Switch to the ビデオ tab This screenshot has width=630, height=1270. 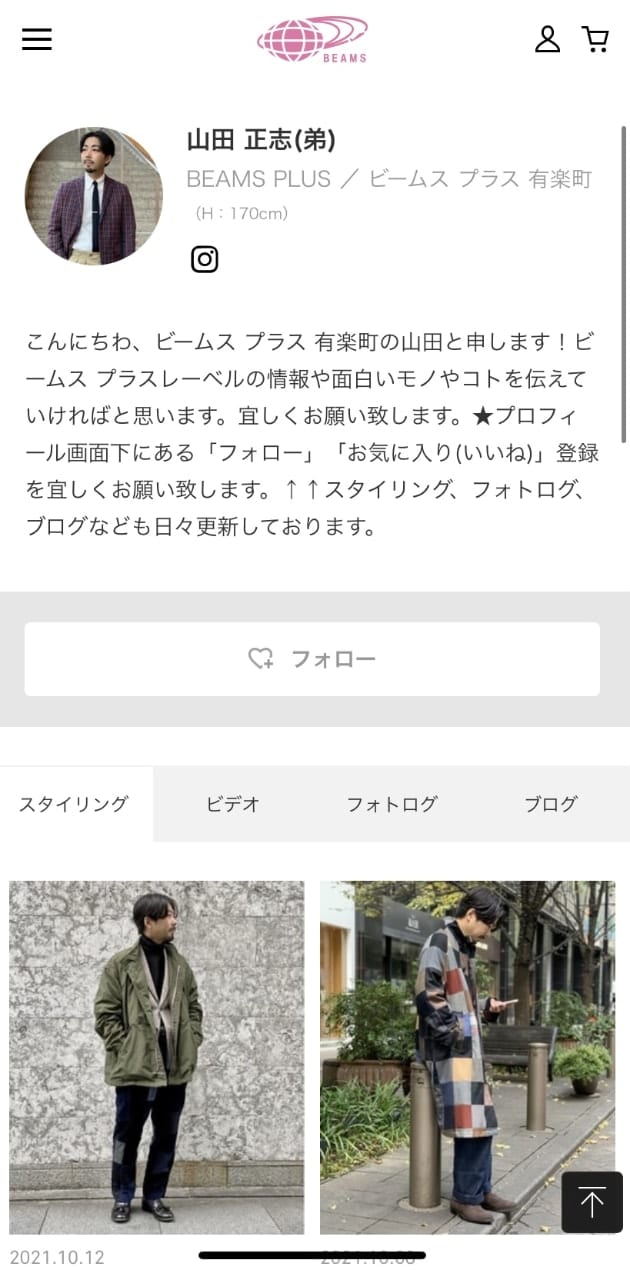(233, 804)
